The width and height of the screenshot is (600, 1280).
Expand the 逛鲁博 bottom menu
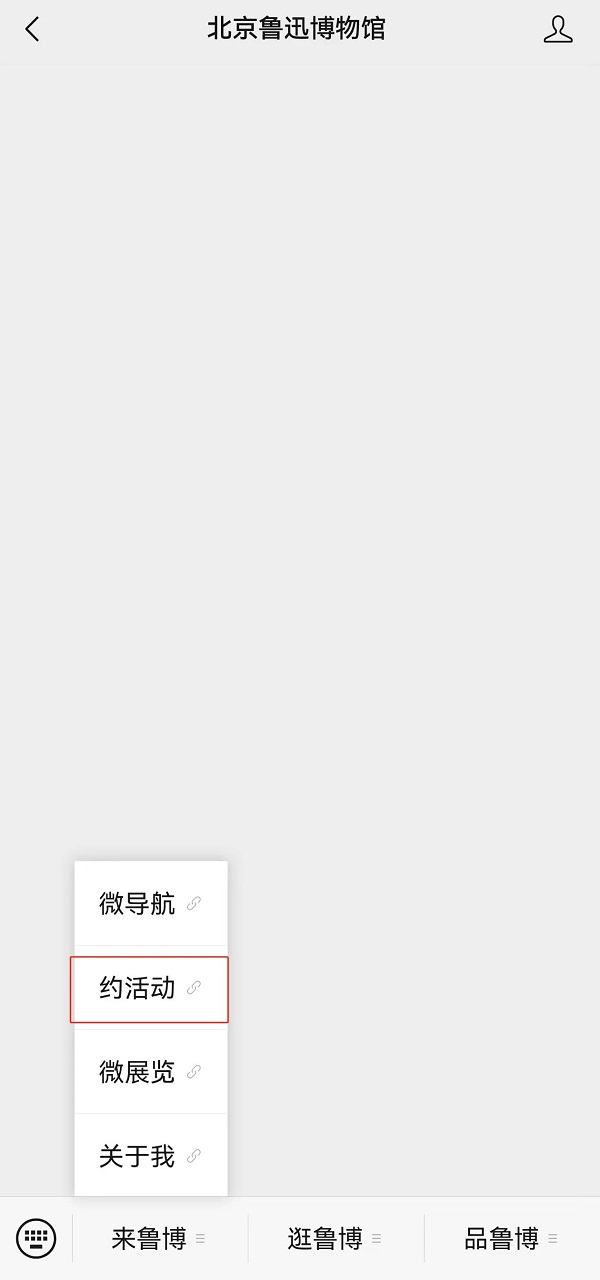pos(335,1239)
